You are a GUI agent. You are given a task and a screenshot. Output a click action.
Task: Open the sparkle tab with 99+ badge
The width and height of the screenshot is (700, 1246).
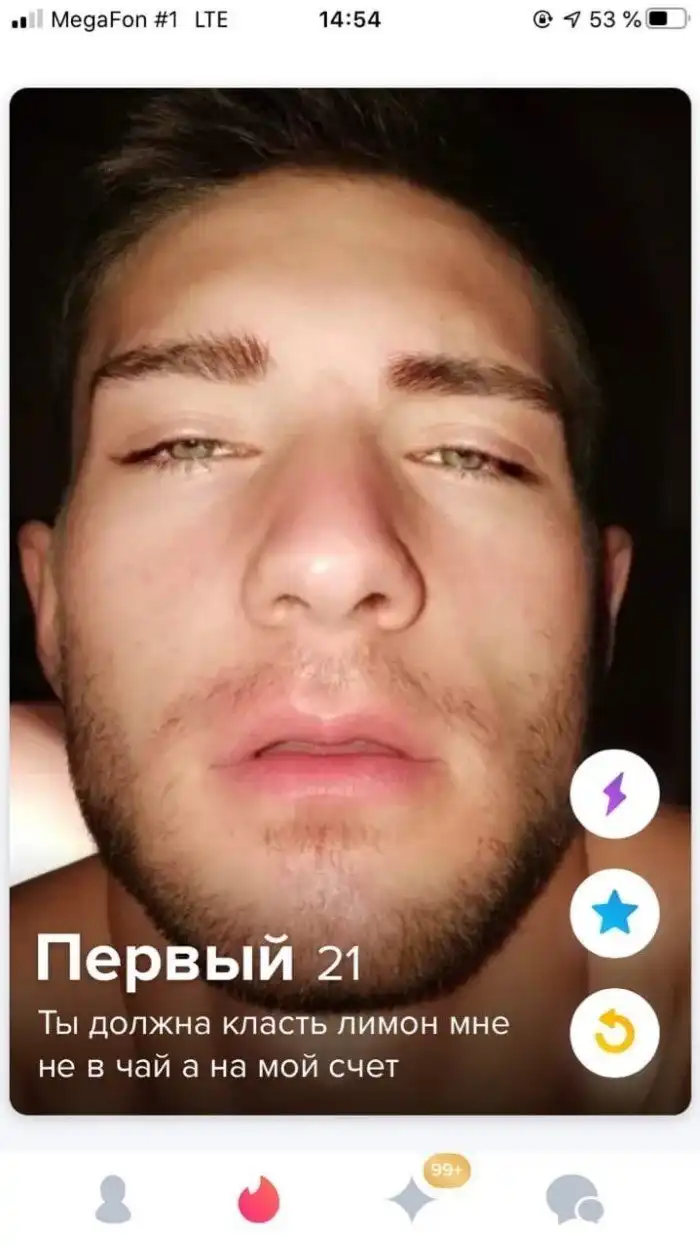point(411,1198)
